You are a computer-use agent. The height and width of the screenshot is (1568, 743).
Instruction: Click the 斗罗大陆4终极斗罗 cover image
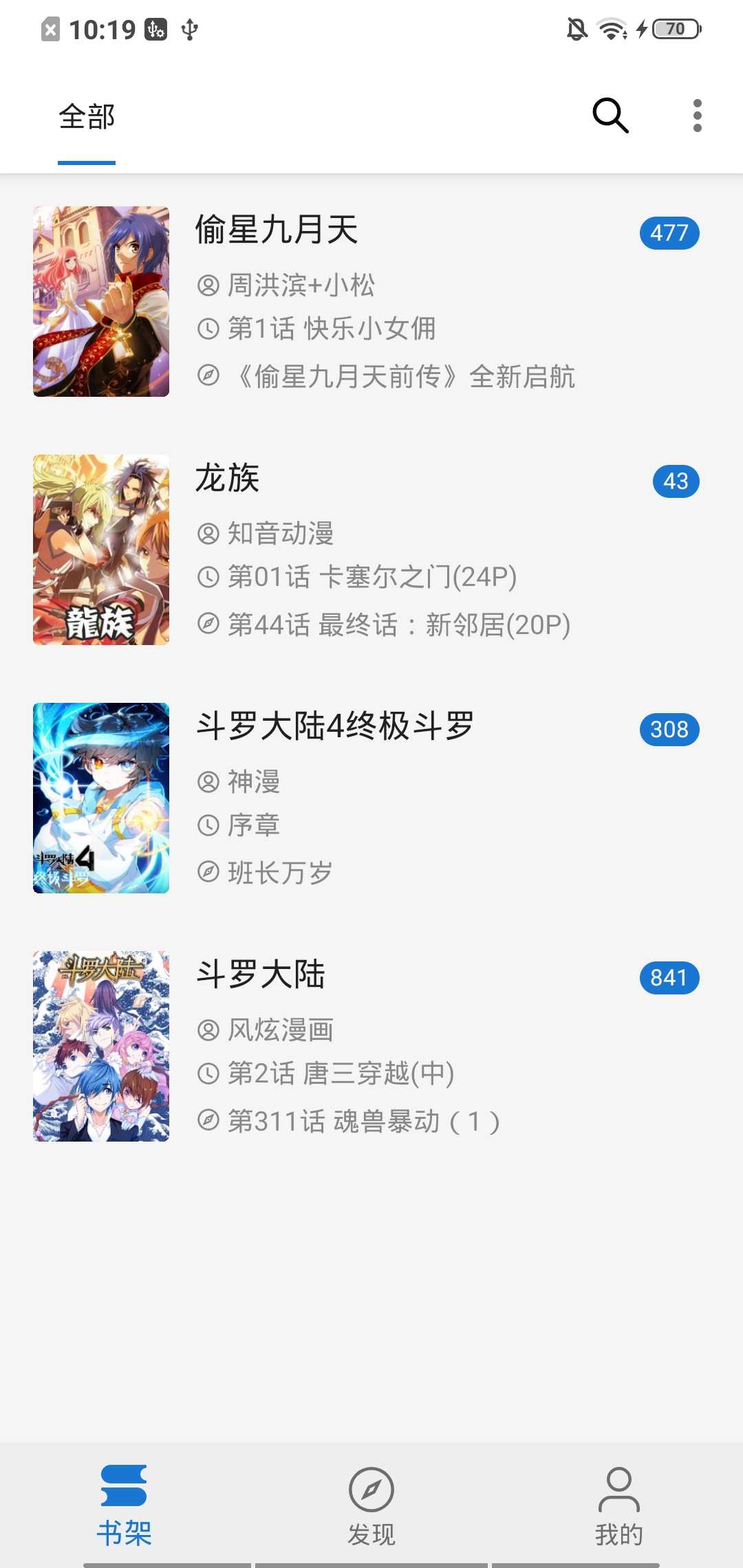click(x=100, y=798)
